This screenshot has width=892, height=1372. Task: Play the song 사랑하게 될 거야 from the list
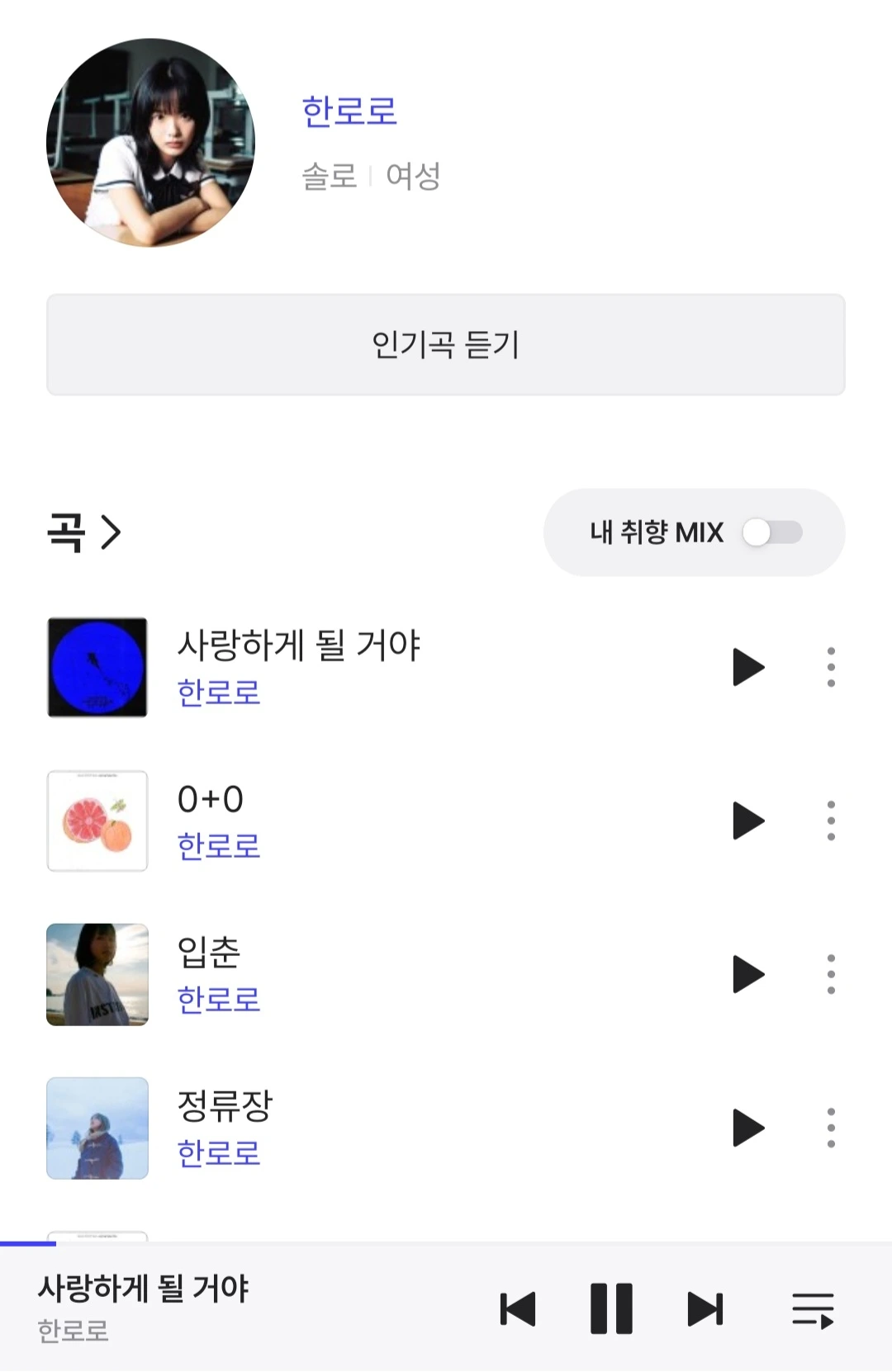click(x=748, y=667)
